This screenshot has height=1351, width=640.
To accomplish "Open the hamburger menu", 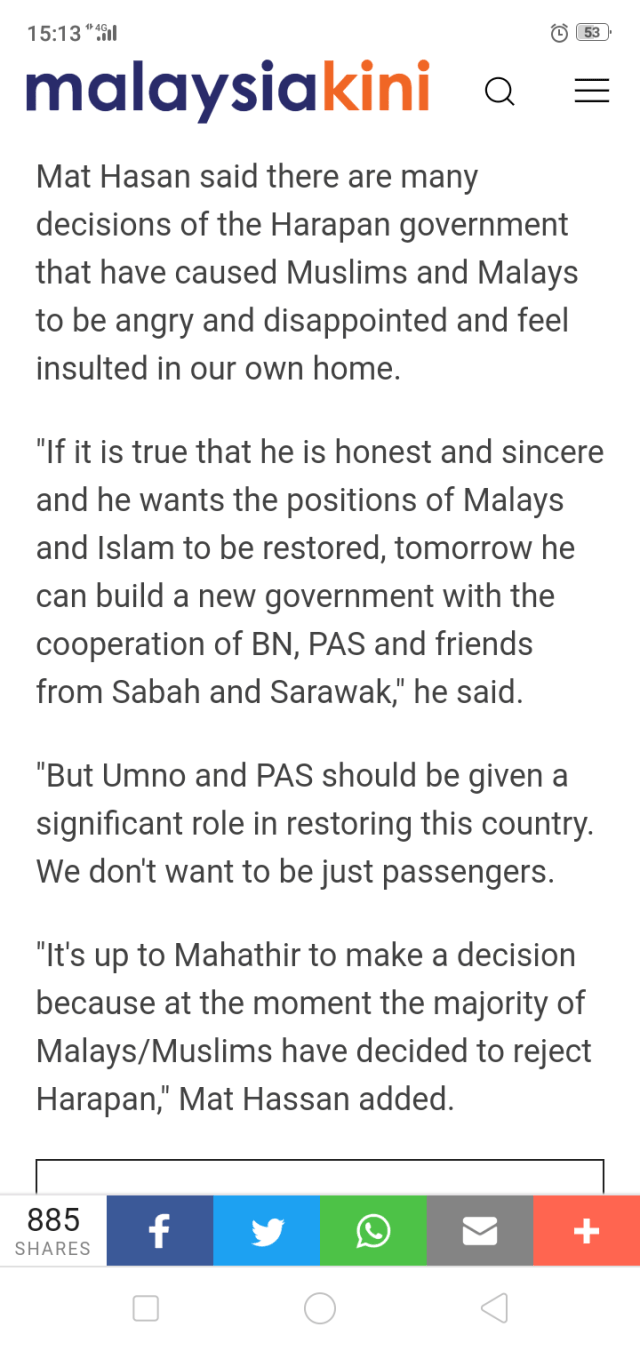I will [591, 91].
